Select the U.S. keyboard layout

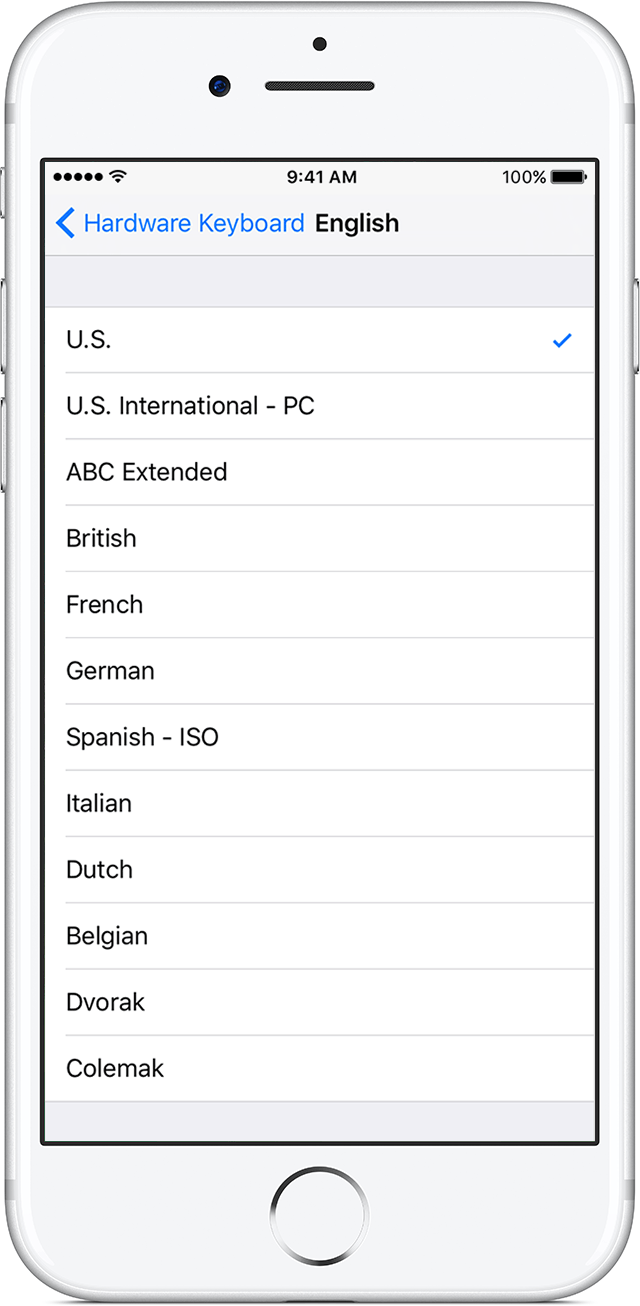pos(320,340)
